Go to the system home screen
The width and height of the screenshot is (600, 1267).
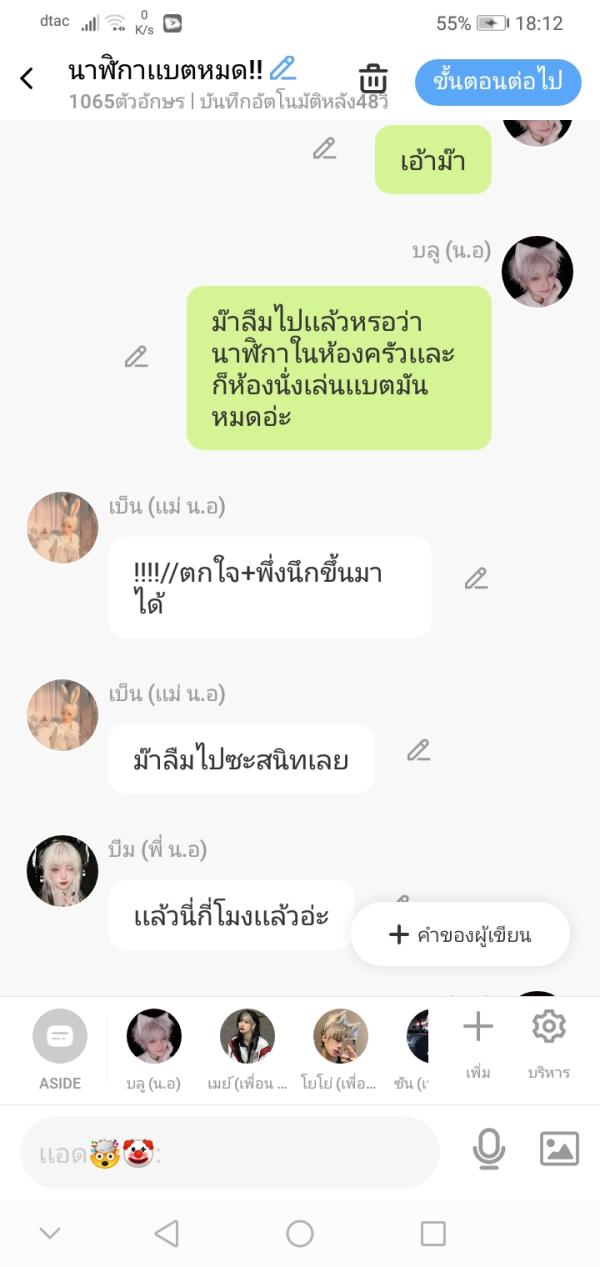pos(300,1233)
